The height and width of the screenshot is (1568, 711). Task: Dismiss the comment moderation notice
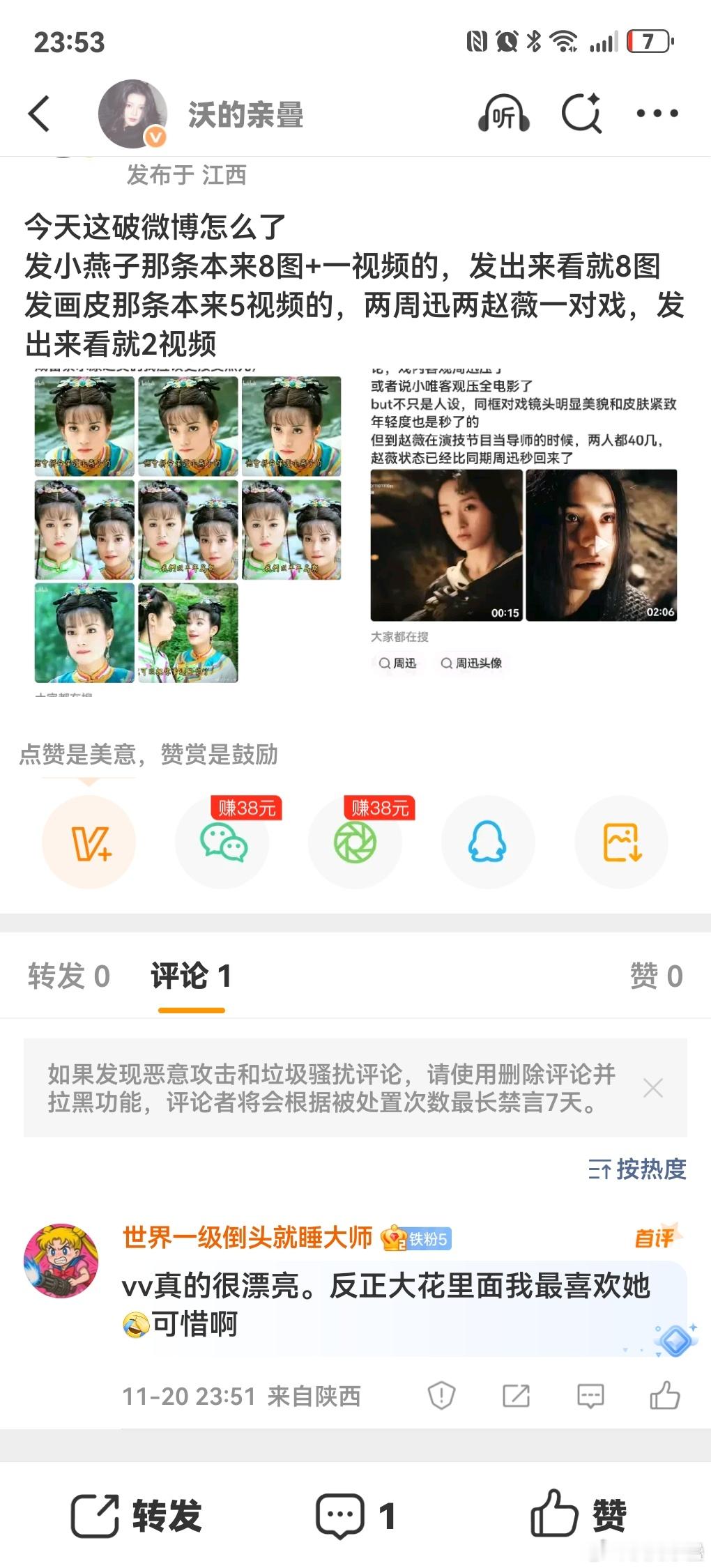pos(653,1086)
